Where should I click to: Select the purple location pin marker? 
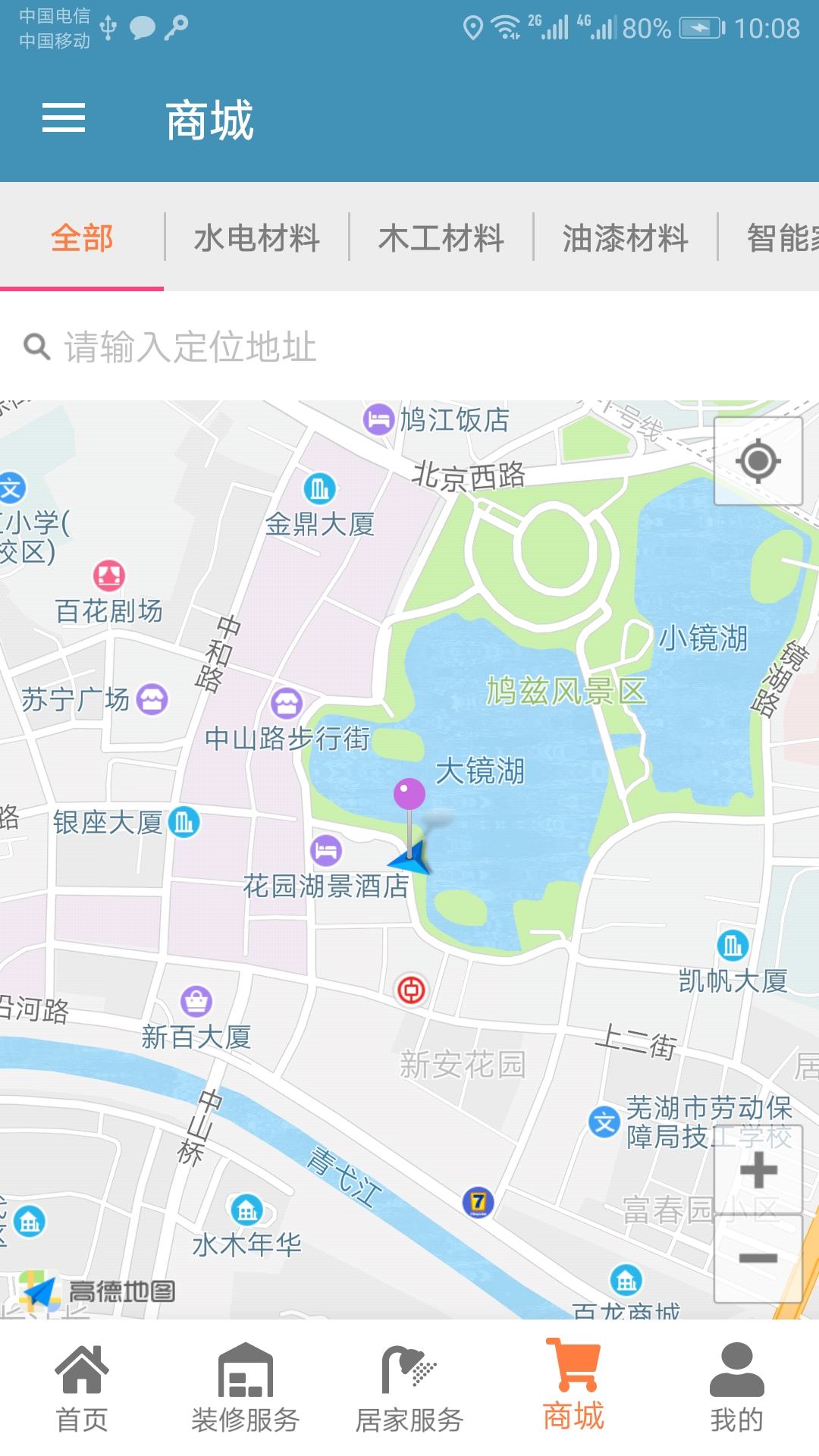(x=407, y=795)
